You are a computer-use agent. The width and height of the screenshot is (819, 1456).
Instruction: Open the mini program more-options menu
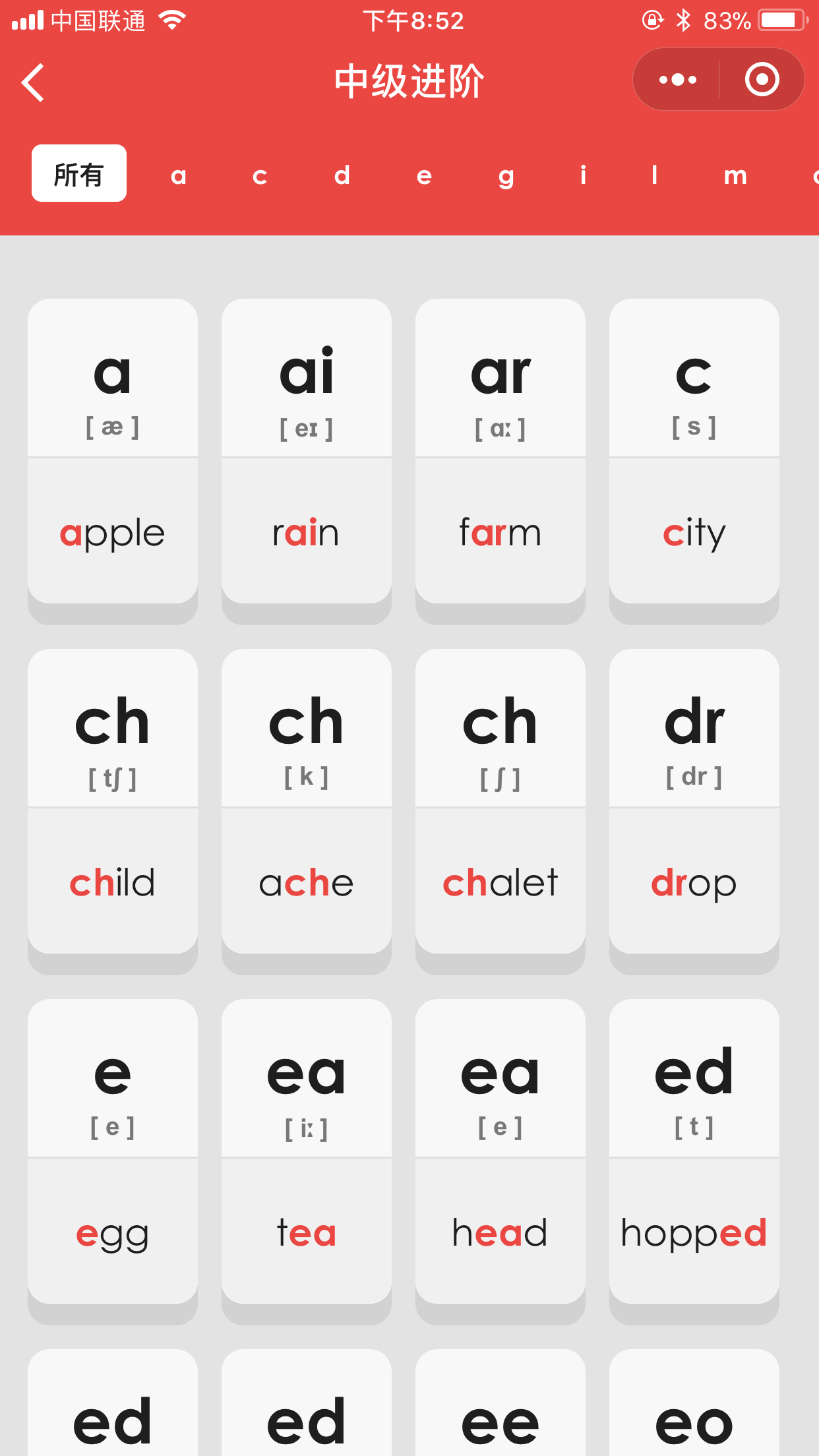pyautogui.click(x=677, y=80)
